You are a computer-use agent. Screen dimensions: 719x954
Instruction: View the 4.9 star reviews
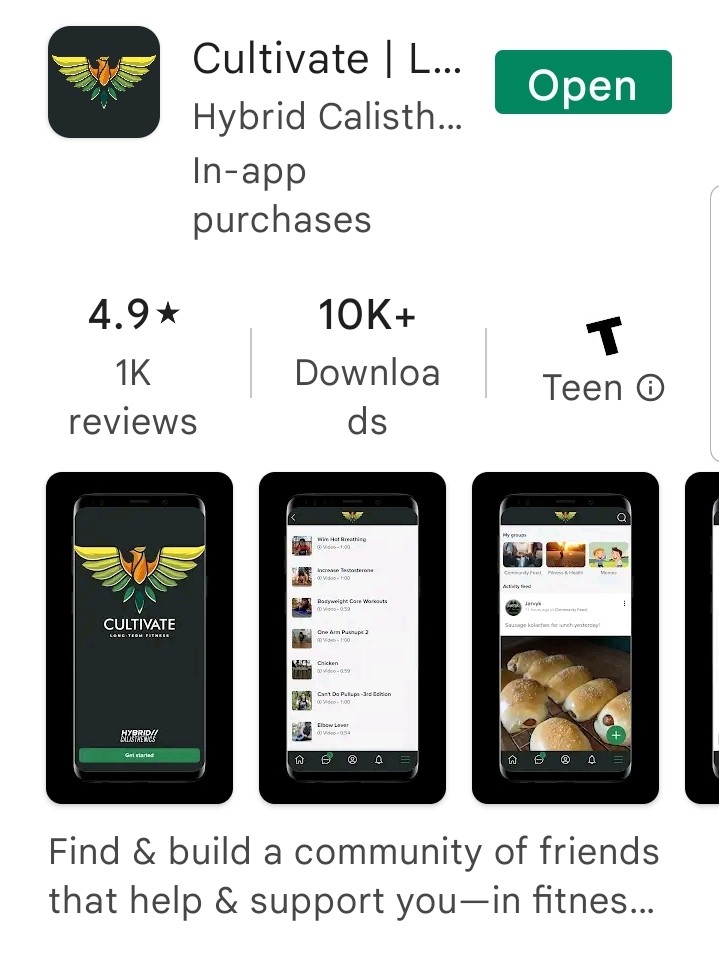pos(133,367)
